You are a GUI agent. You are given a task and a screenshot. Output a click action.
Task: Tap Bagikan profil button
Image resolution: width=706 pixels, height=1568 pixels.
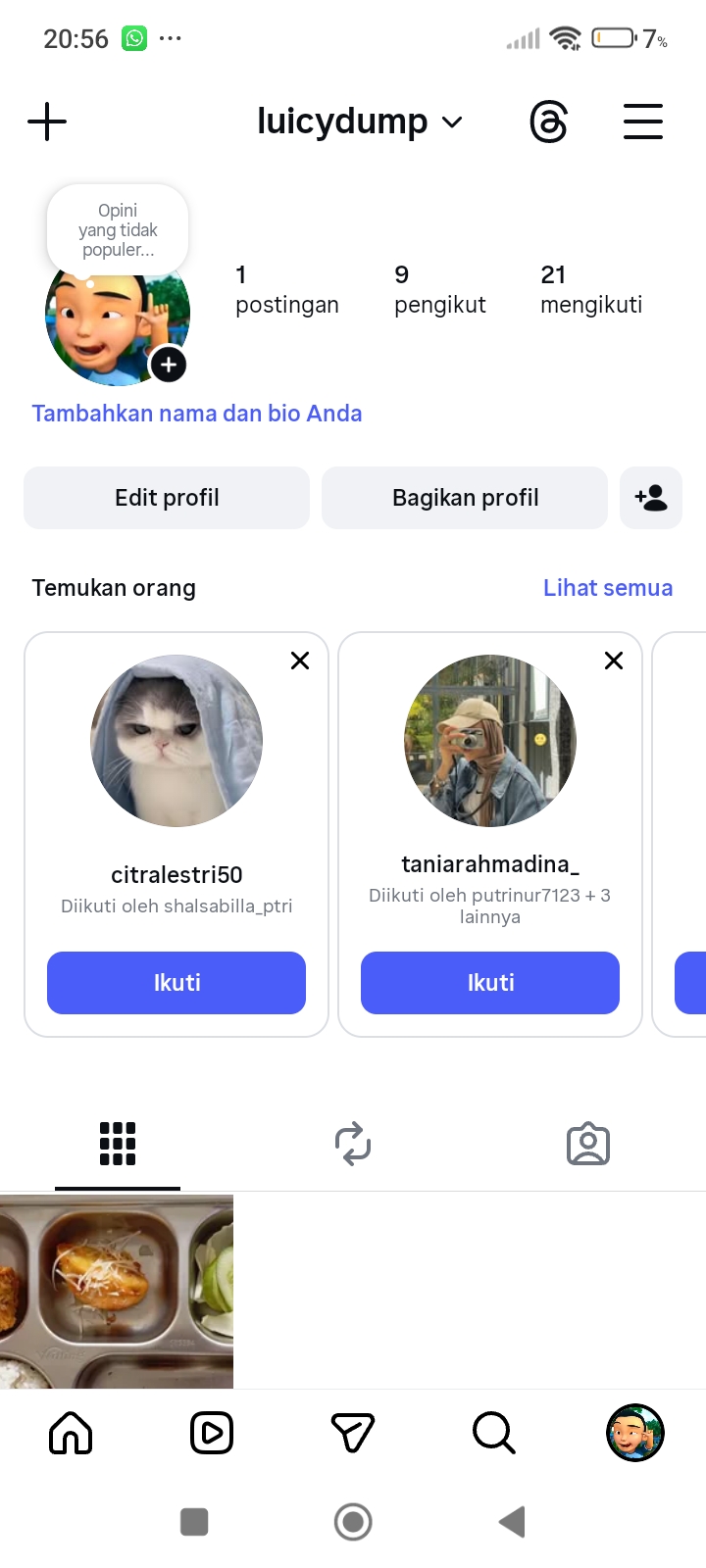[x=465, y=498]
